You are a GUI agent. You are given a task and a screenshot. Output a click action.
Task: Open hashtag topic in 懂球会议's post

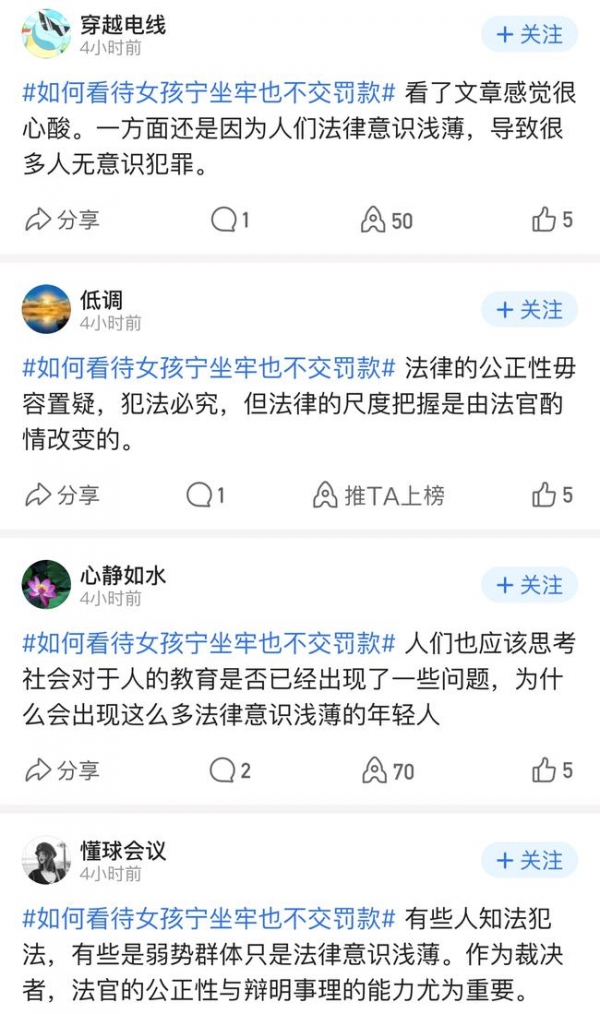tap(209, 918)
